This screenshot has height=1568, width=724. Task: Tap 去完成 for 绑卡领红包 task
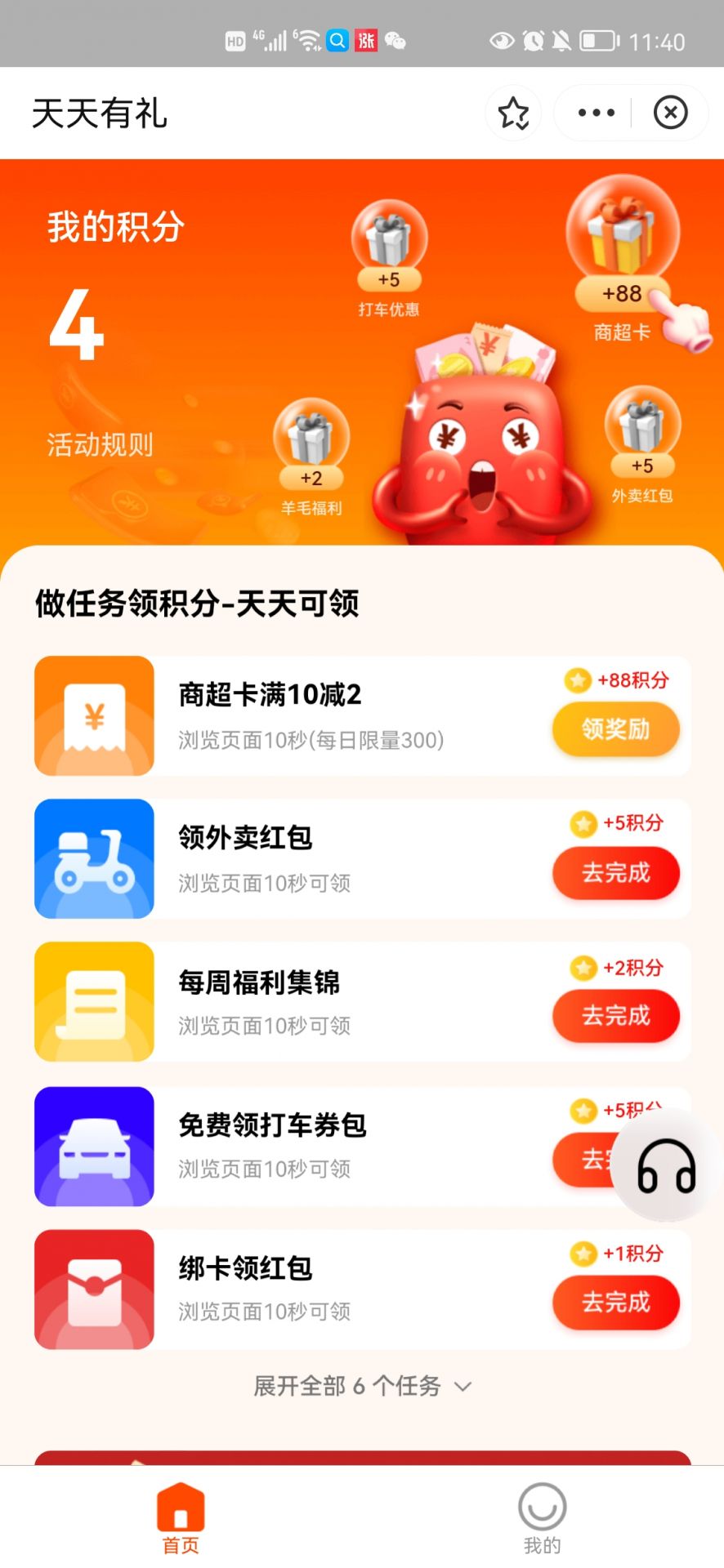[x=615, y=1302]
